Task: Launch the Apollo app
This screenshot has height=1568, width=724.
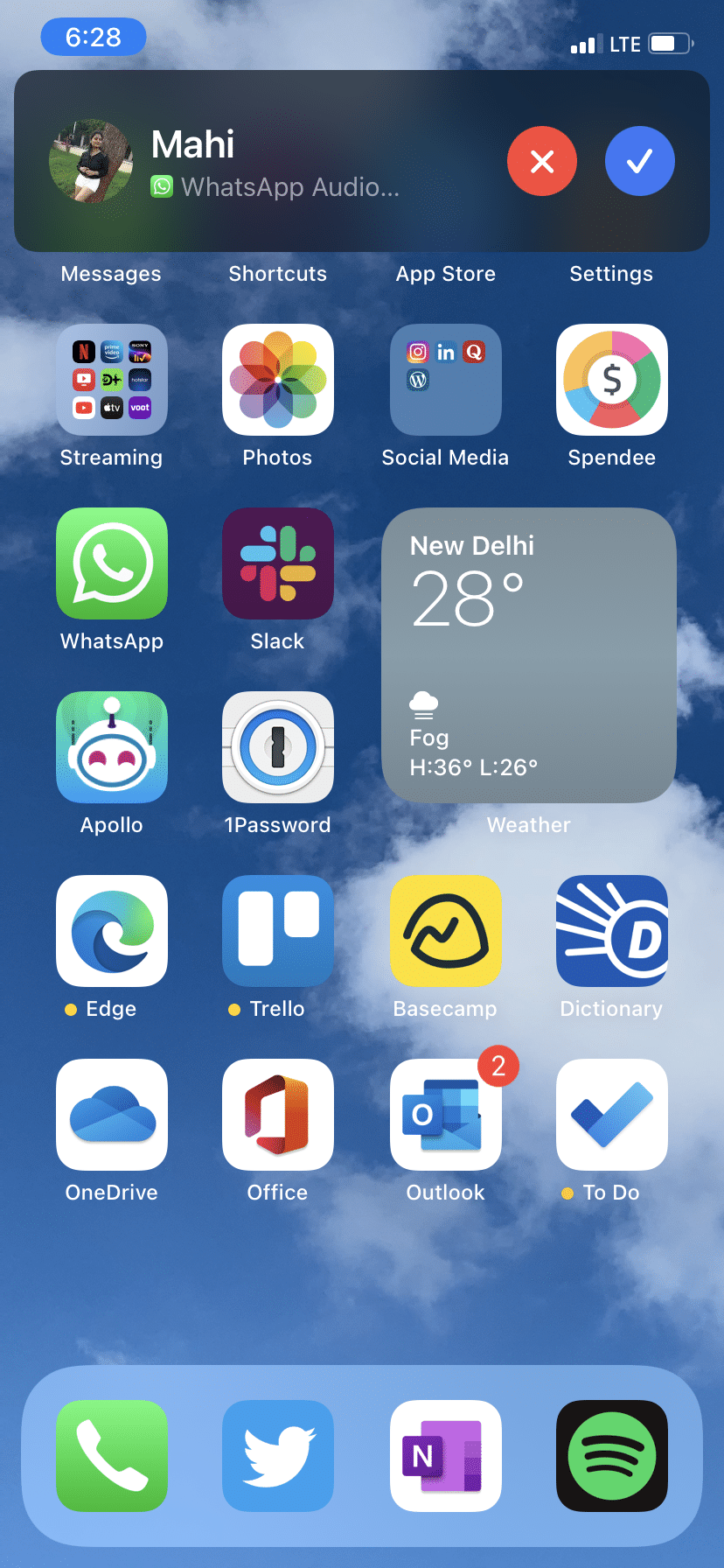Action: tap(112, 747)
